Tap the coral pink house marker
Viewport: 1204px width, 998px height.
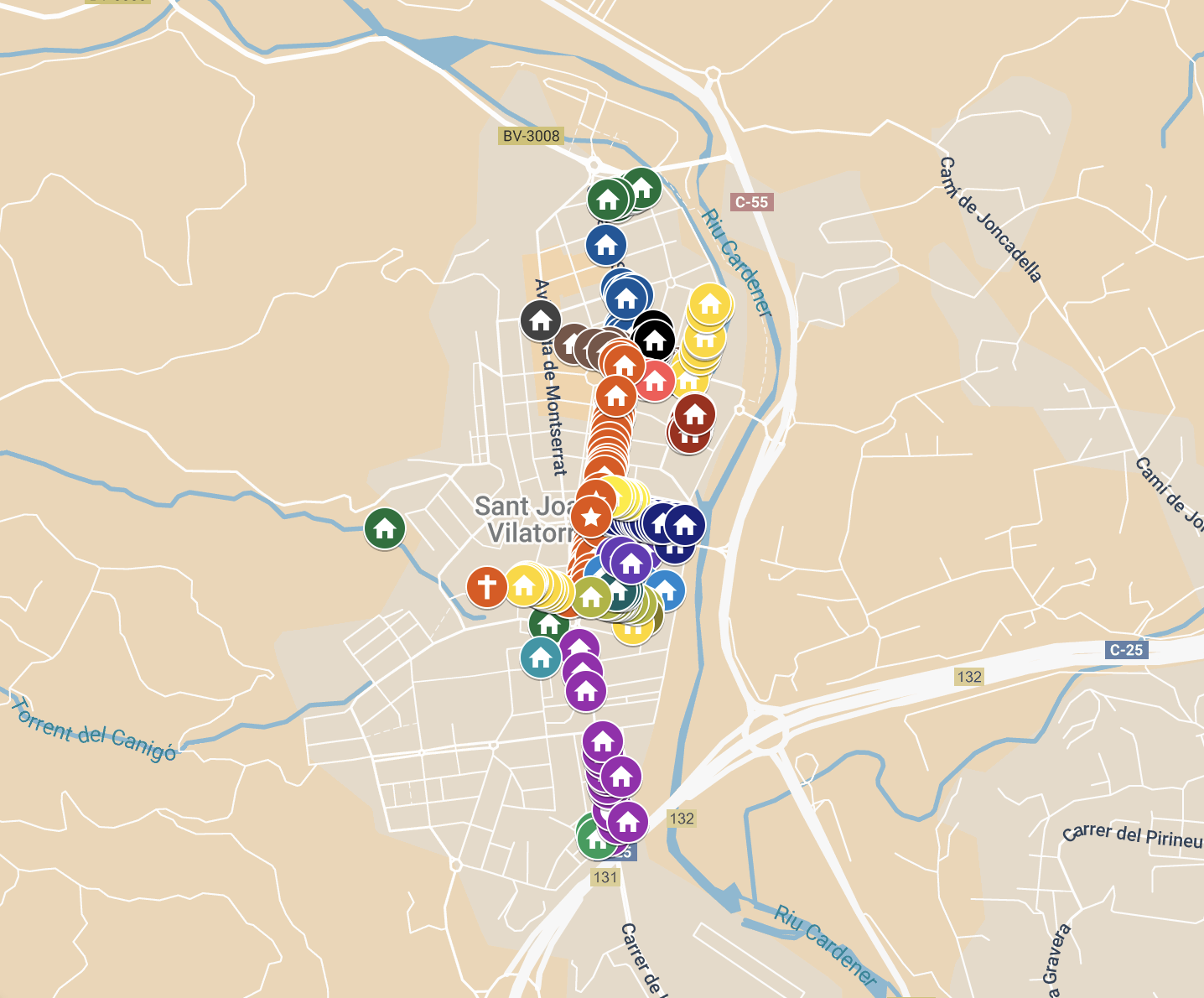pyautogui.click(x=656, y=382)
